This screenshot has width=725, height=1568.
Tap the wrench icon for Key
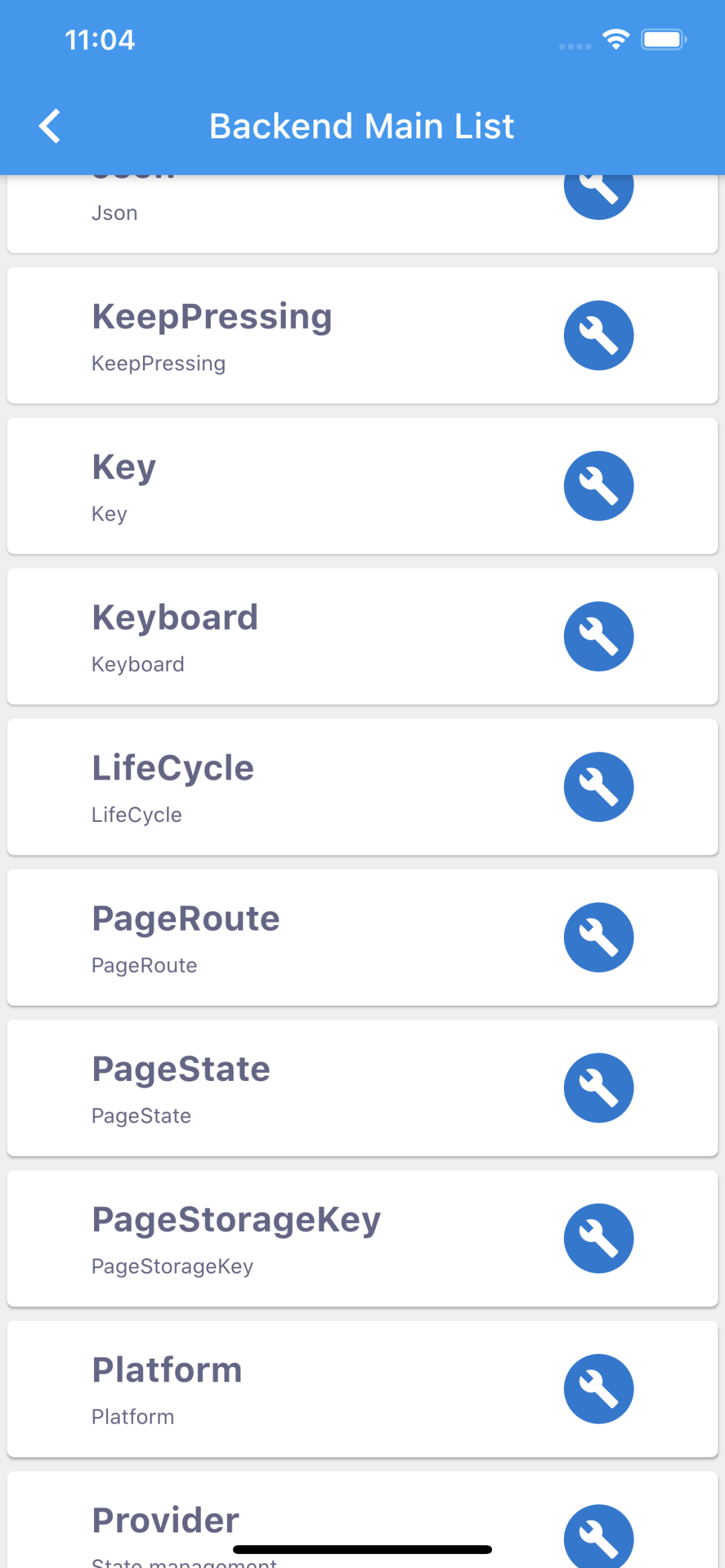click(598, 486)
